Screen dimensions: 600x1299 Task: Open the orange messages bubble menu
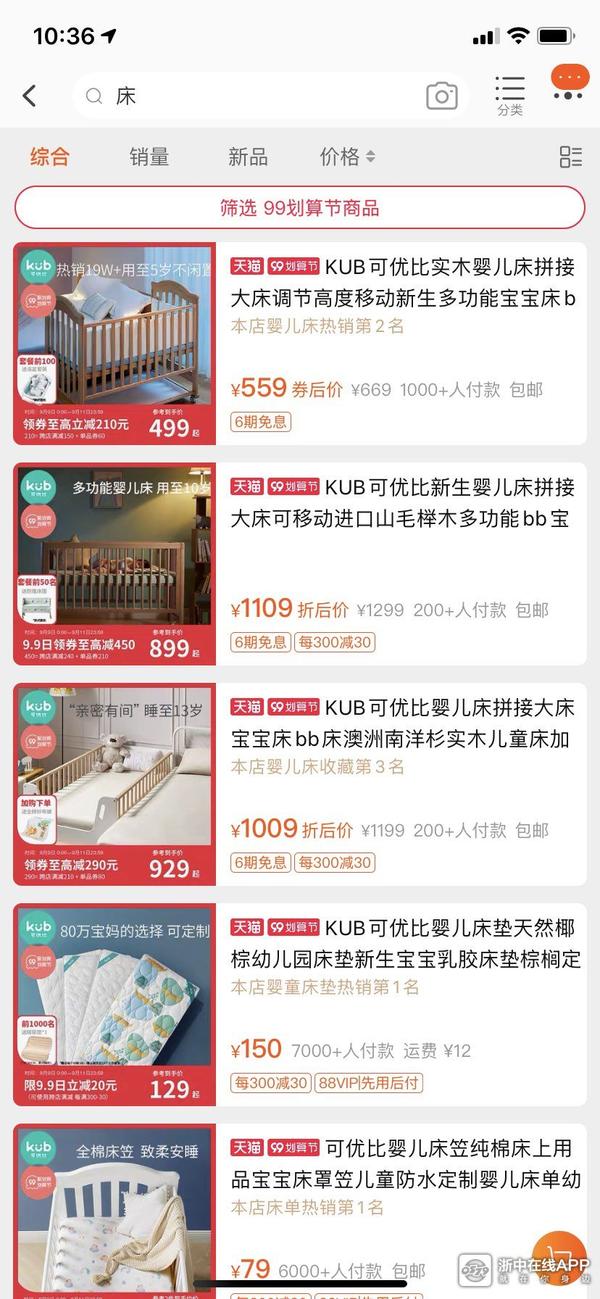coord(568,83)
